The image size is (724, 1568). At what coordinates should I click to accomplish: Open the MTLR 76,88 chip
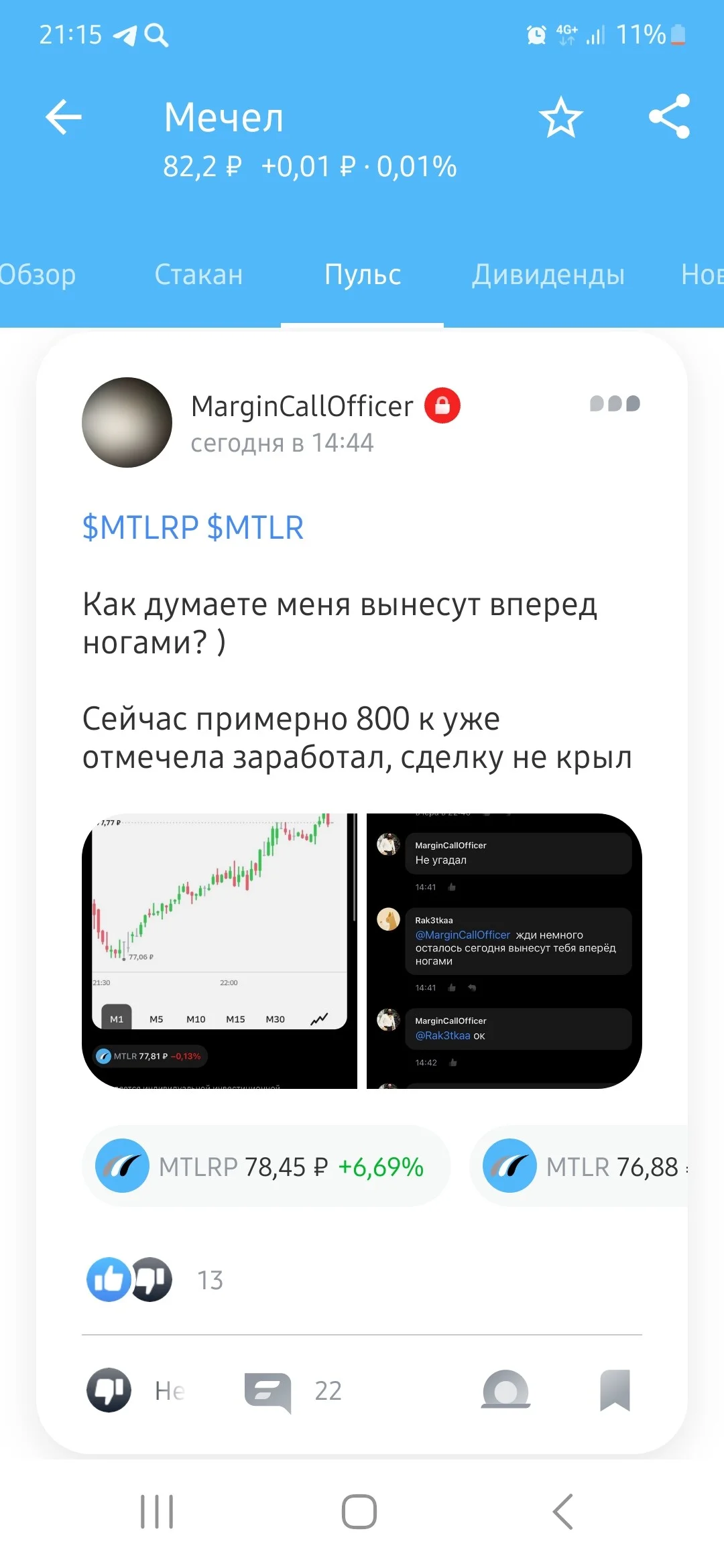(579, 1166)
